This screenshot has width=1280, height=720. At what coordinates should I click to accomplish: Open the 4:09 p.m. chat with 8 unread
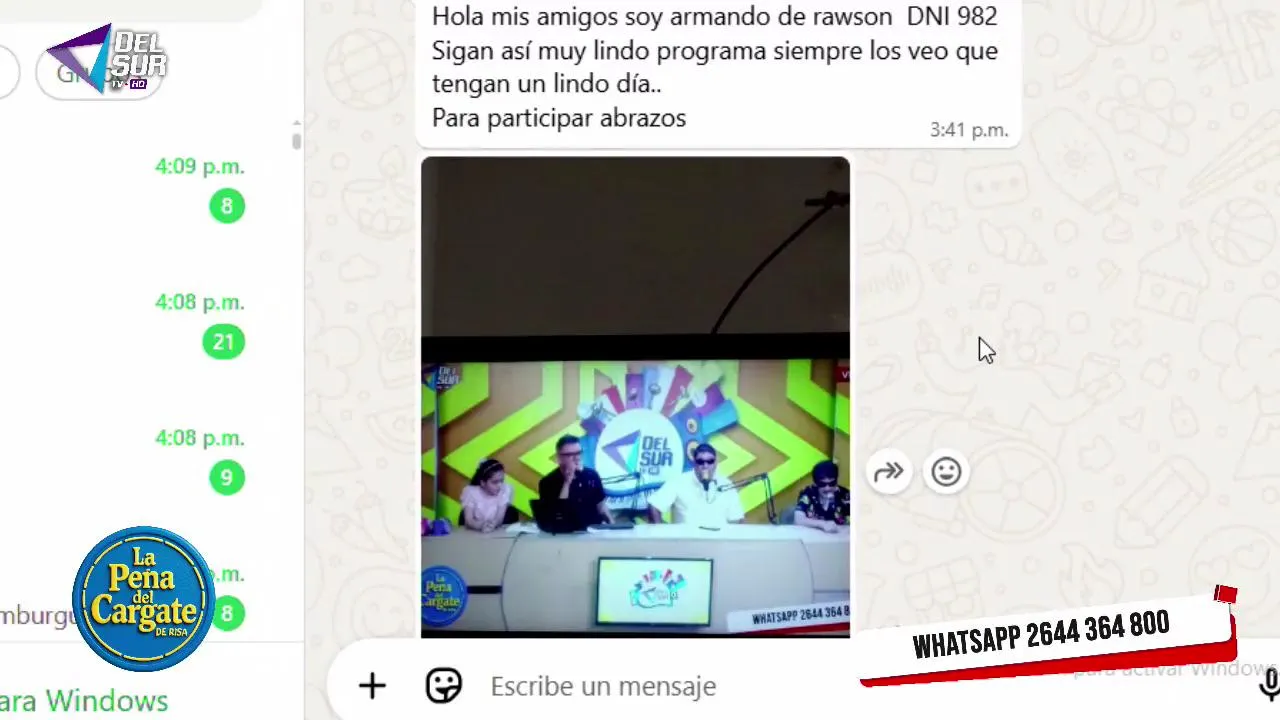point(150,186)
